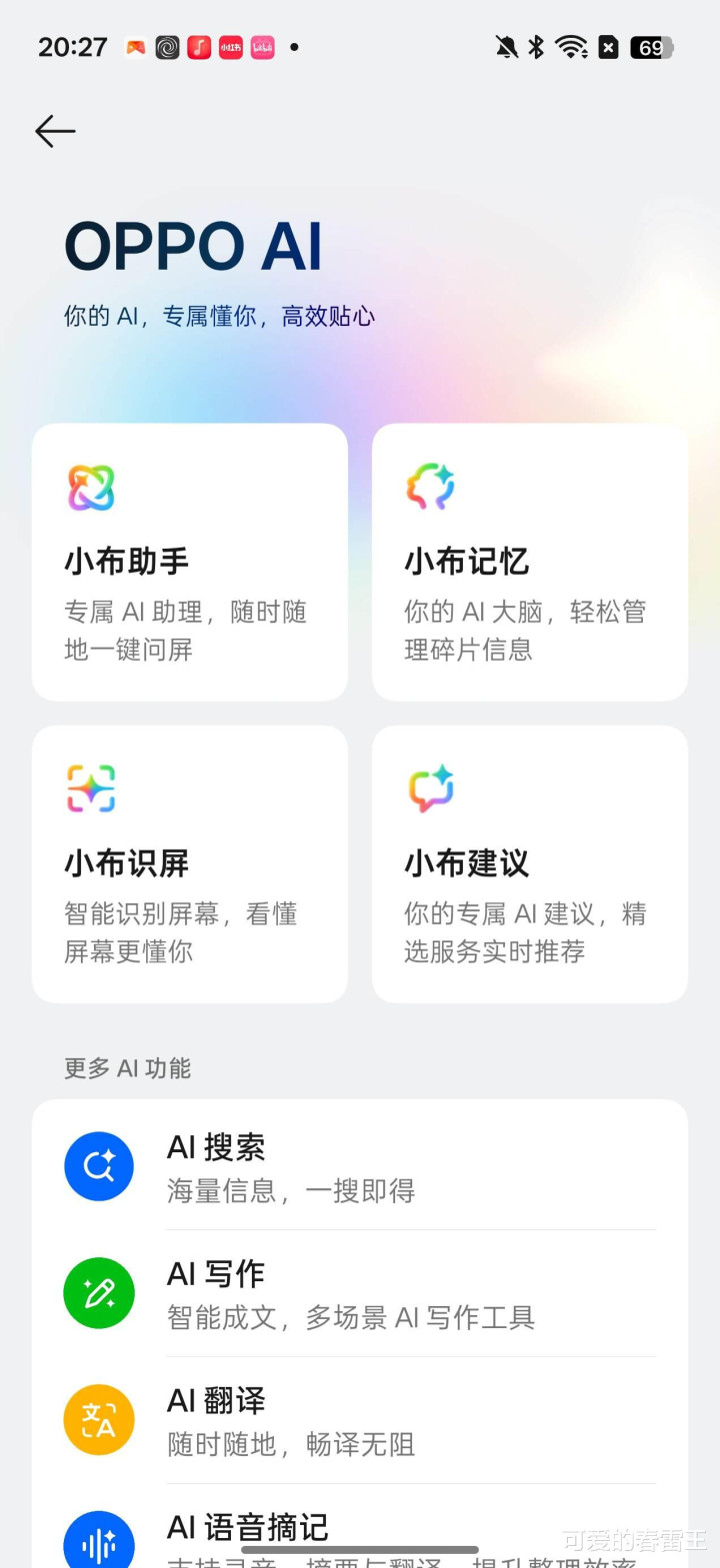Select the AI 写作 row

tap(360, 1294)
